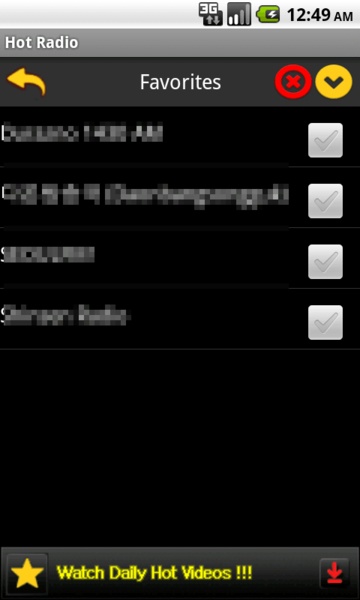Open the Watch Daily Hot Videos banner
This screenshot has height=600, width=360.
[180, 573]
